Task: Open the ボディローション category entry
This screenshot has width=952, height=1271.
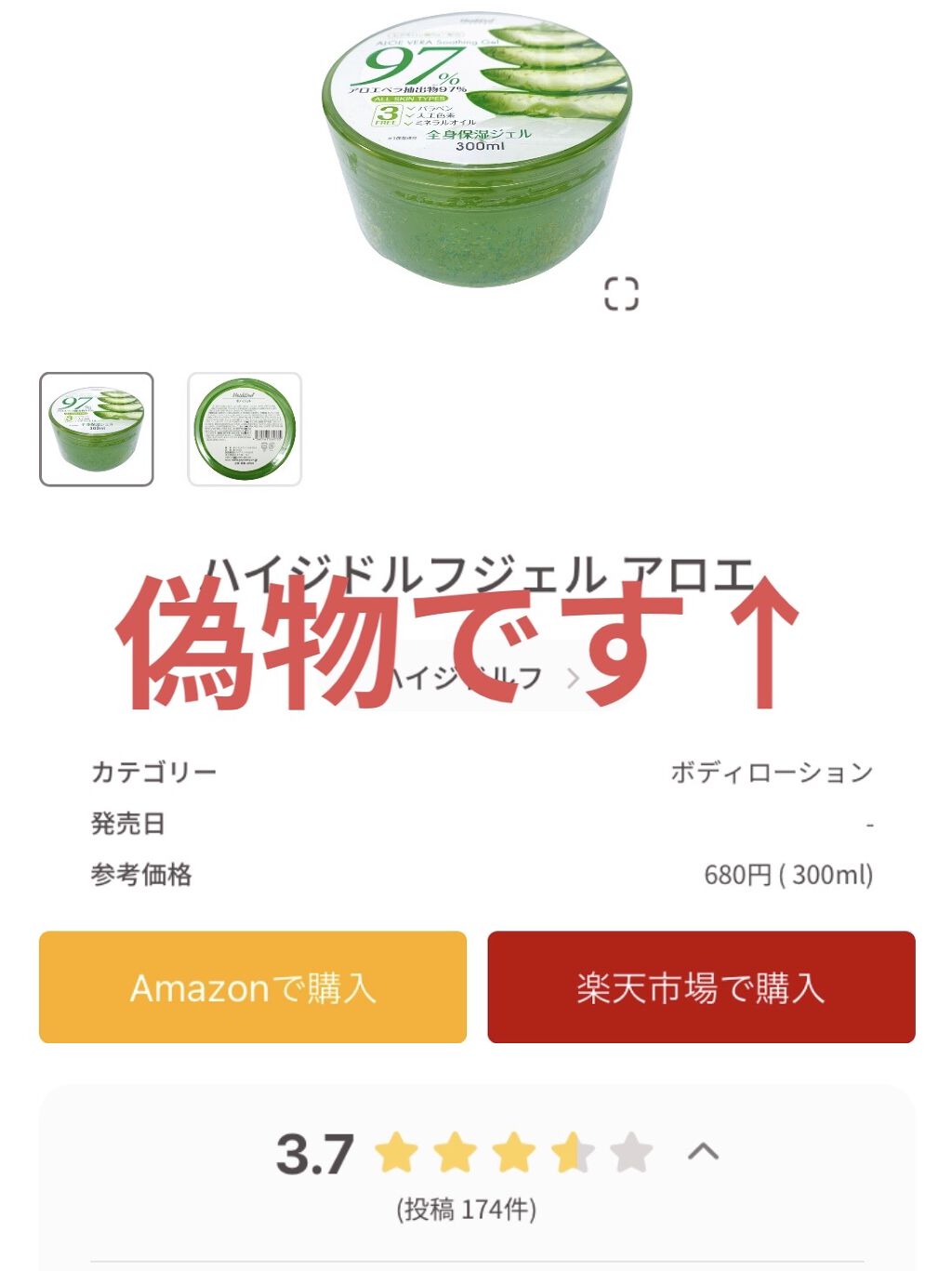Action: [x=773, y=771]
